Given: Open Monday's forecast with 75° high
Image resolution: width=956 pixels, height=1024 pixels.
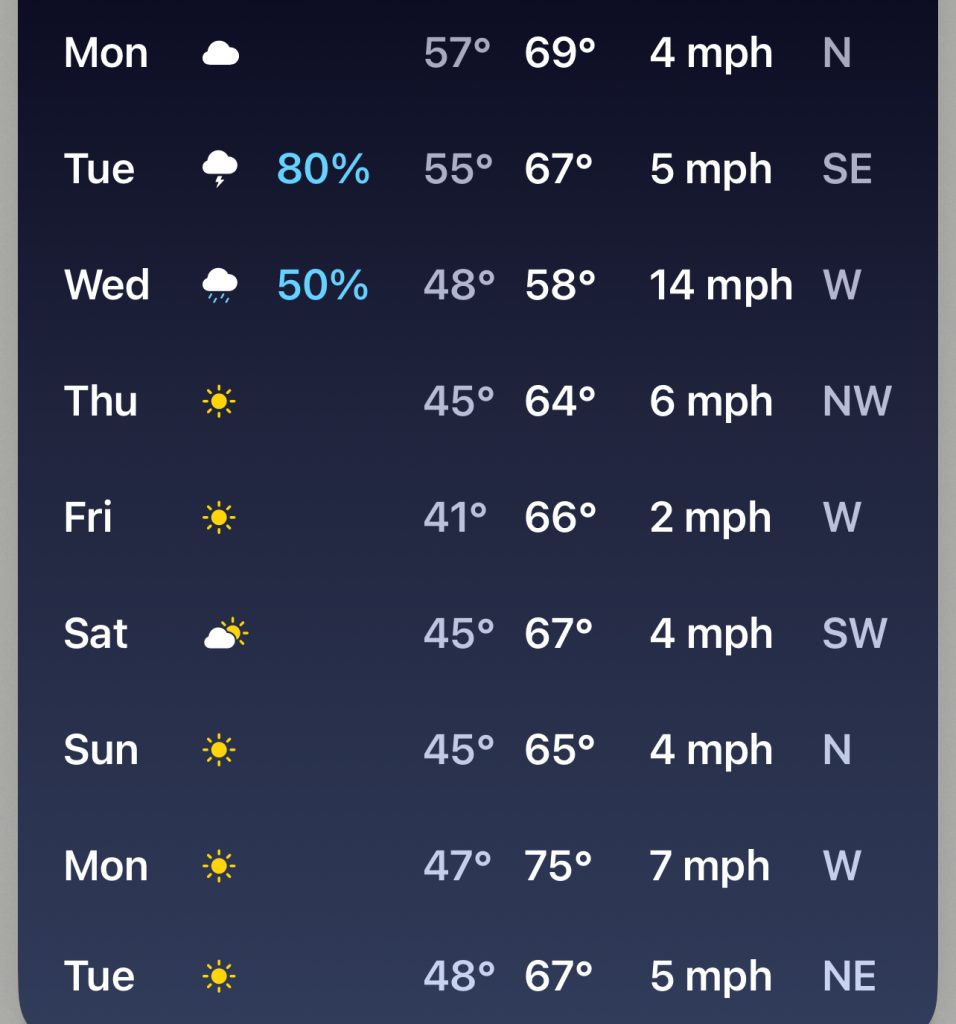Looking at the screenshot, I should (477, 865).
